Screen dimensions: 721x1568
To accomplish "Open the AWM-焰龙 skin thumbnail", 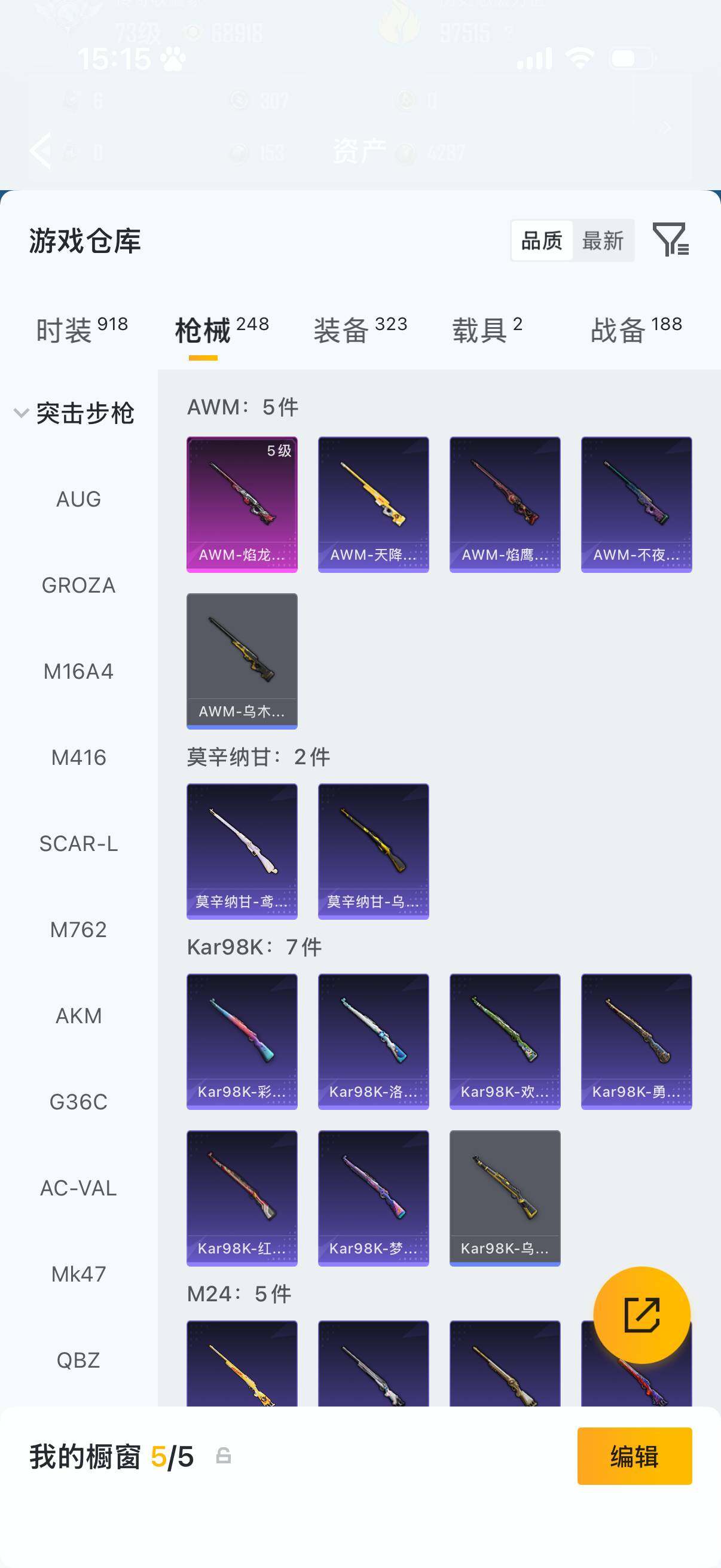I will (x=242, y=503).
